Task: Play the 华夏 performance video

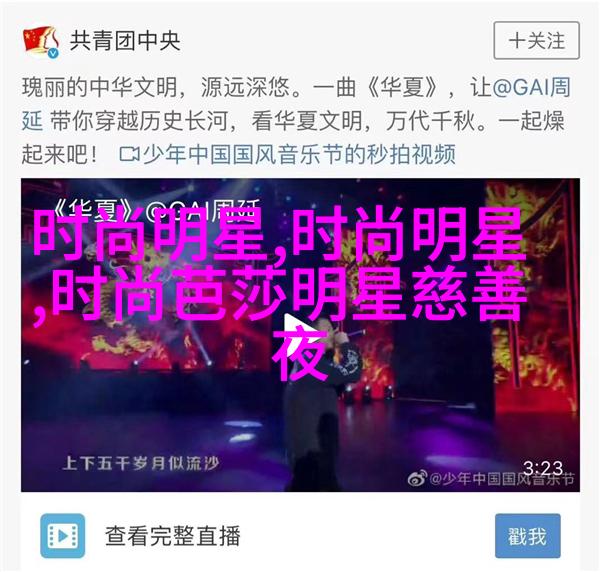Action: (x=299, y=337)
